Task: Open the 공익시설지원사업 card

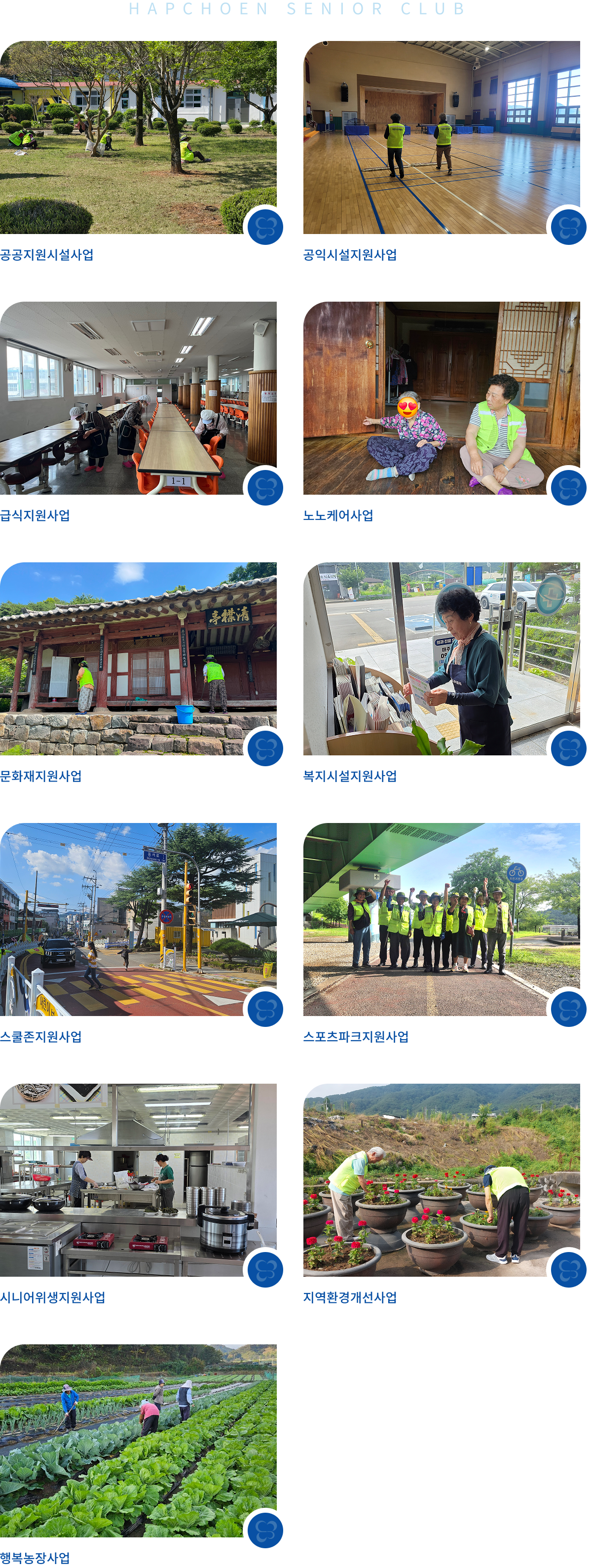Action: pos(441,138)
